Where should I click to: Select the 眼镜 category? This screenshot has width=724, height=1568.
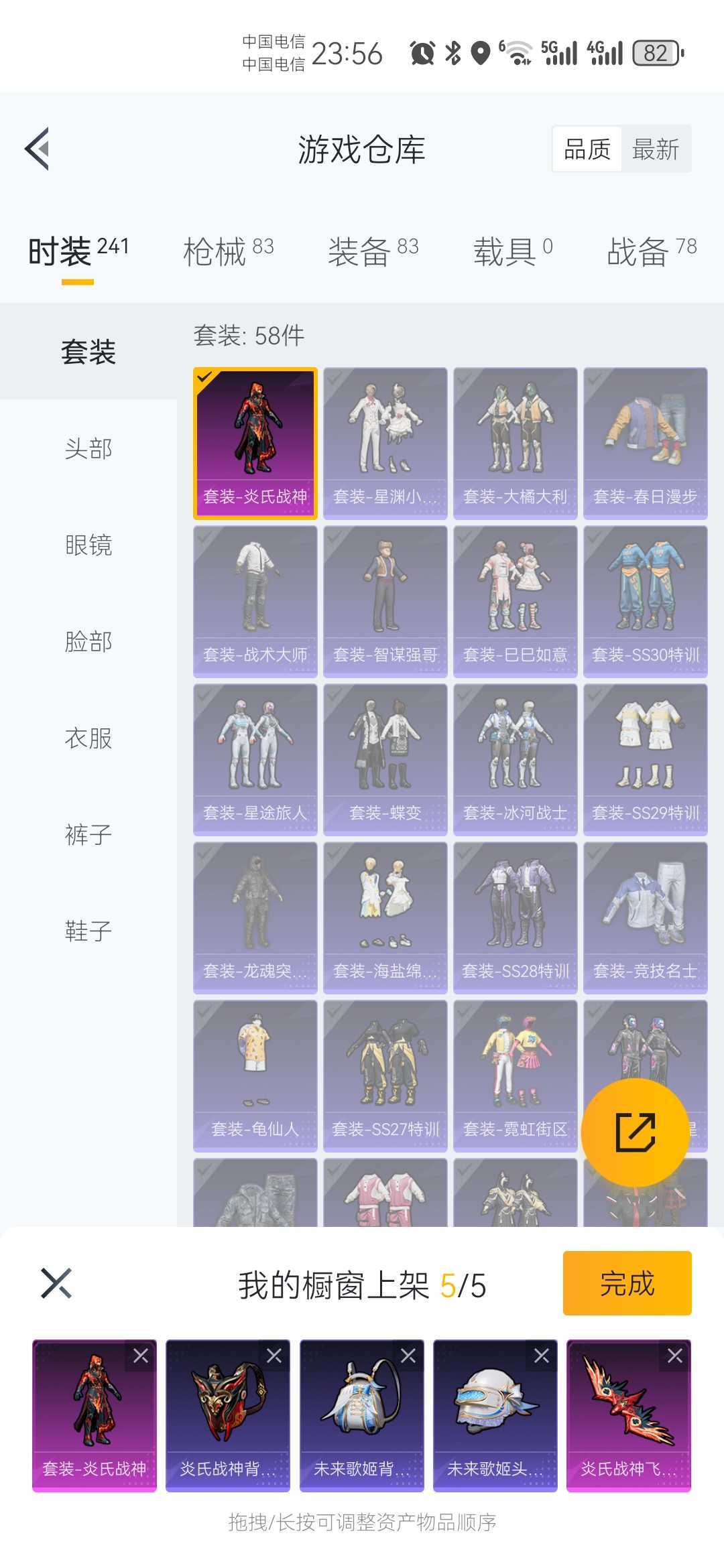pyautogui.click(x=88, y=545)
